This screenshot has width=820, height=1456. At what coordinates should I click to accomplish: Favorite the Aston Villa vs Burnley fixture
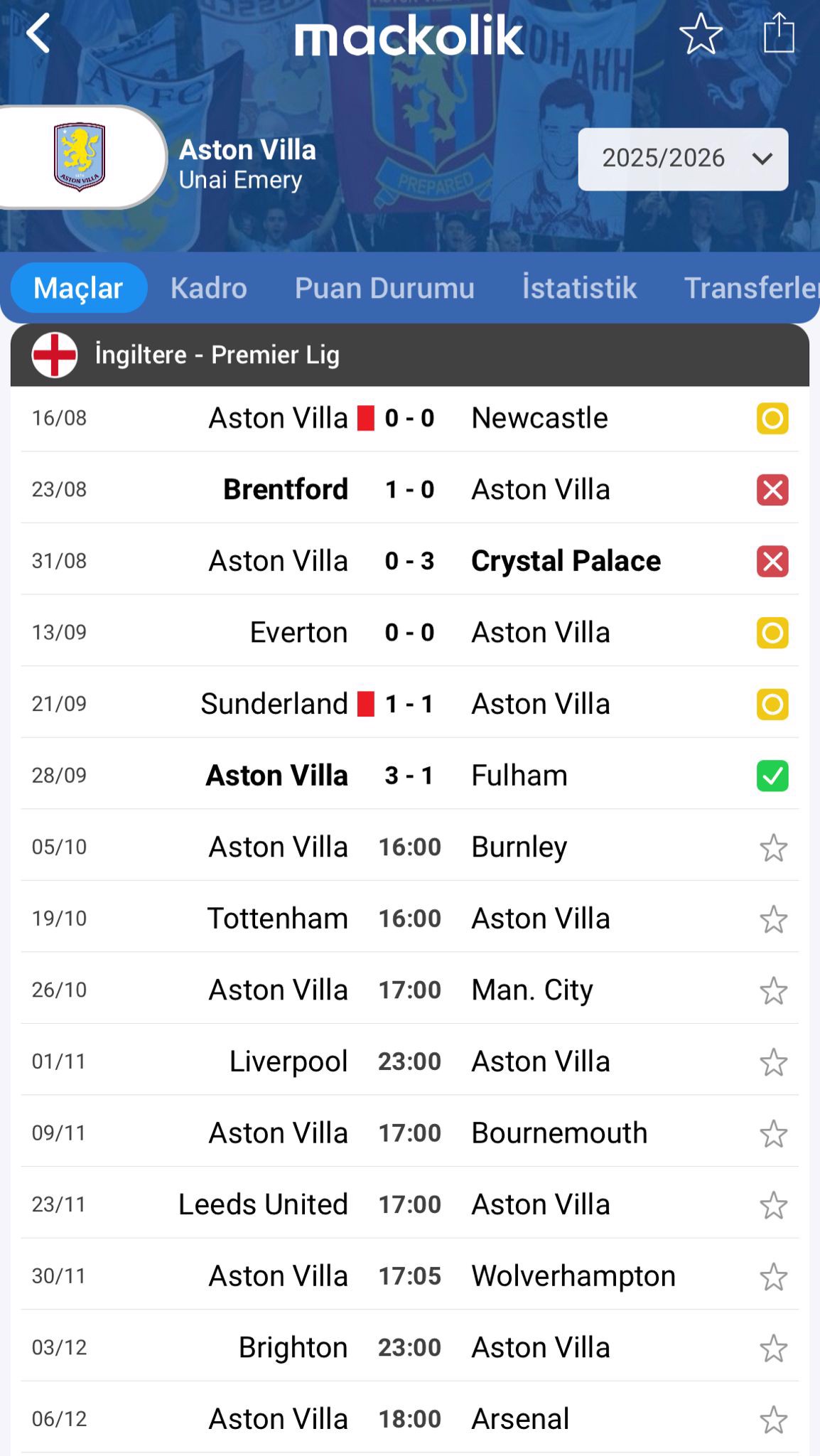point(773,847)
